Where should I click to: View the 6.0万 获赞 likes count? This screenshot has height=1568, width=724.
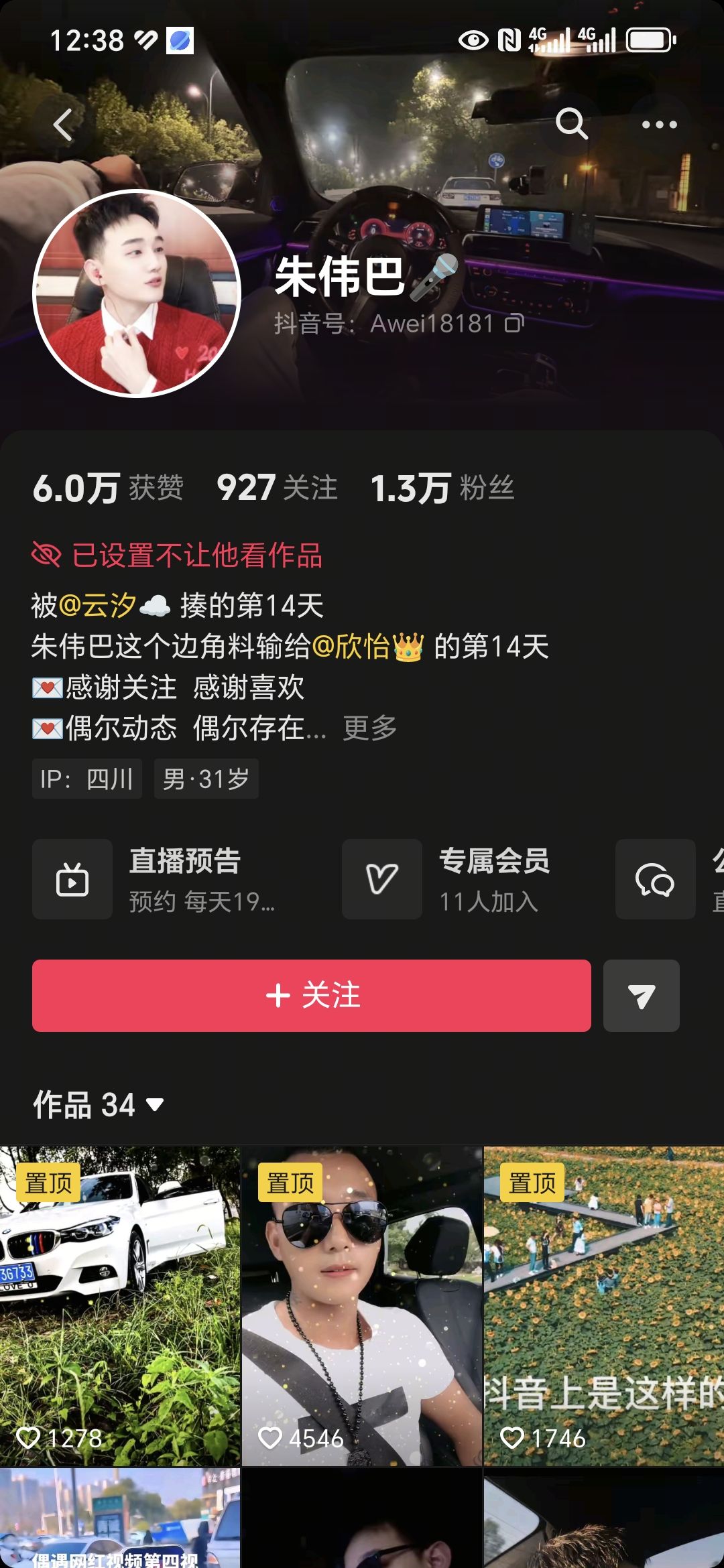pos(107,488)
